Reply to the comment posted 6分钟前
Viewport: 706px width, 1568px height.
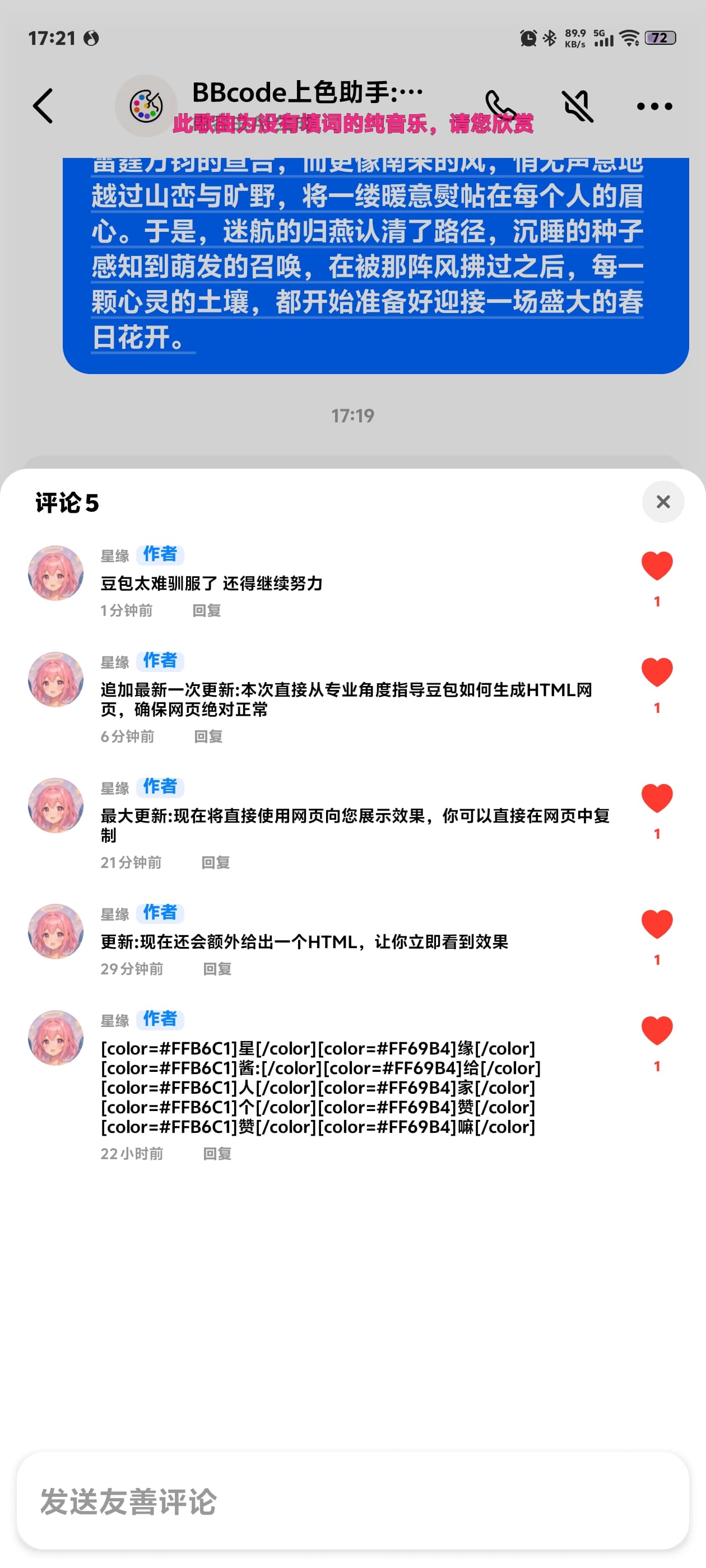tap(208, 736)
